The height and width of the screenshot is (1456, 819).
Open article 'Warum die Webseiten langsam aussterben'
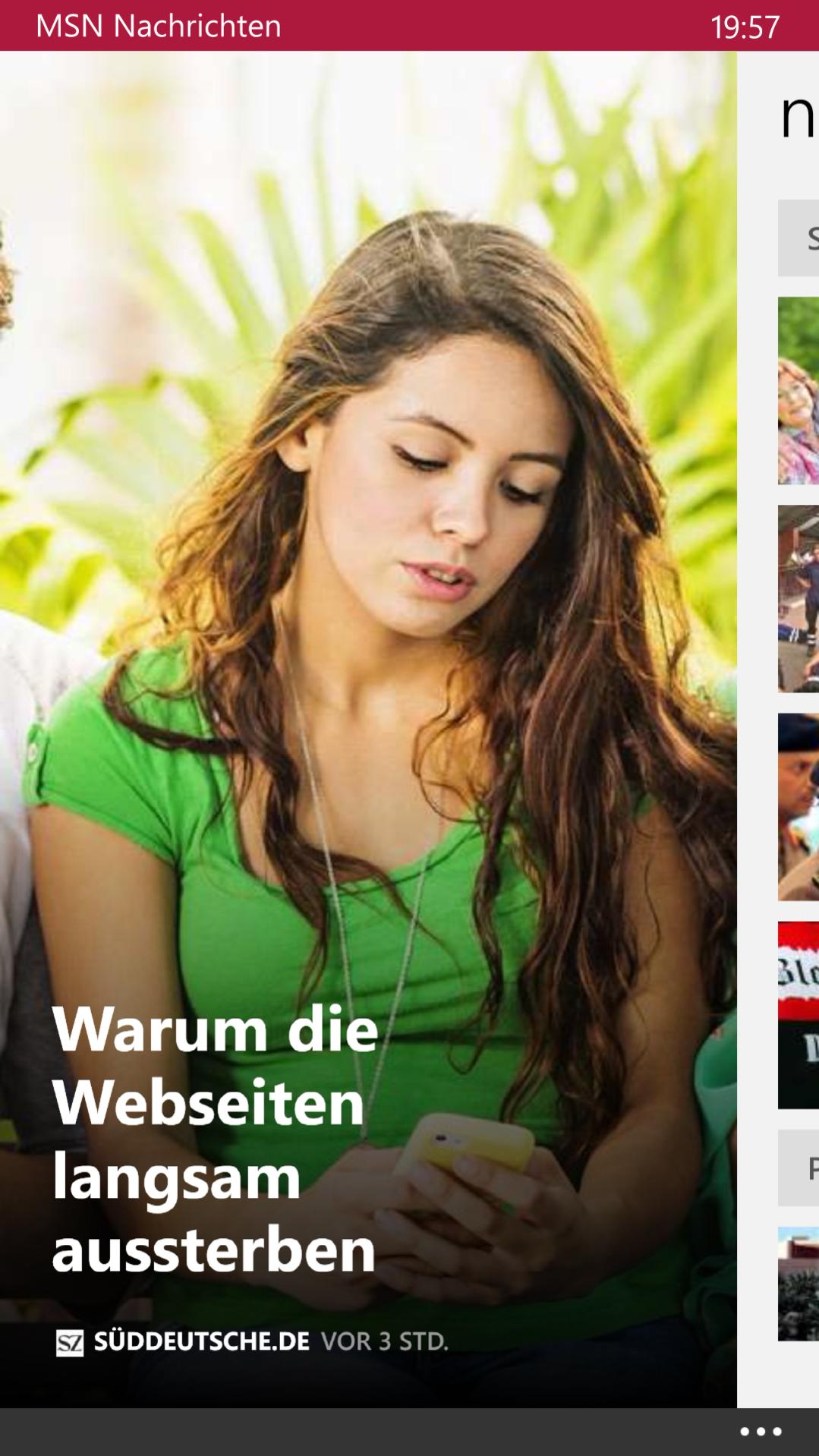tap(215, 1140)
